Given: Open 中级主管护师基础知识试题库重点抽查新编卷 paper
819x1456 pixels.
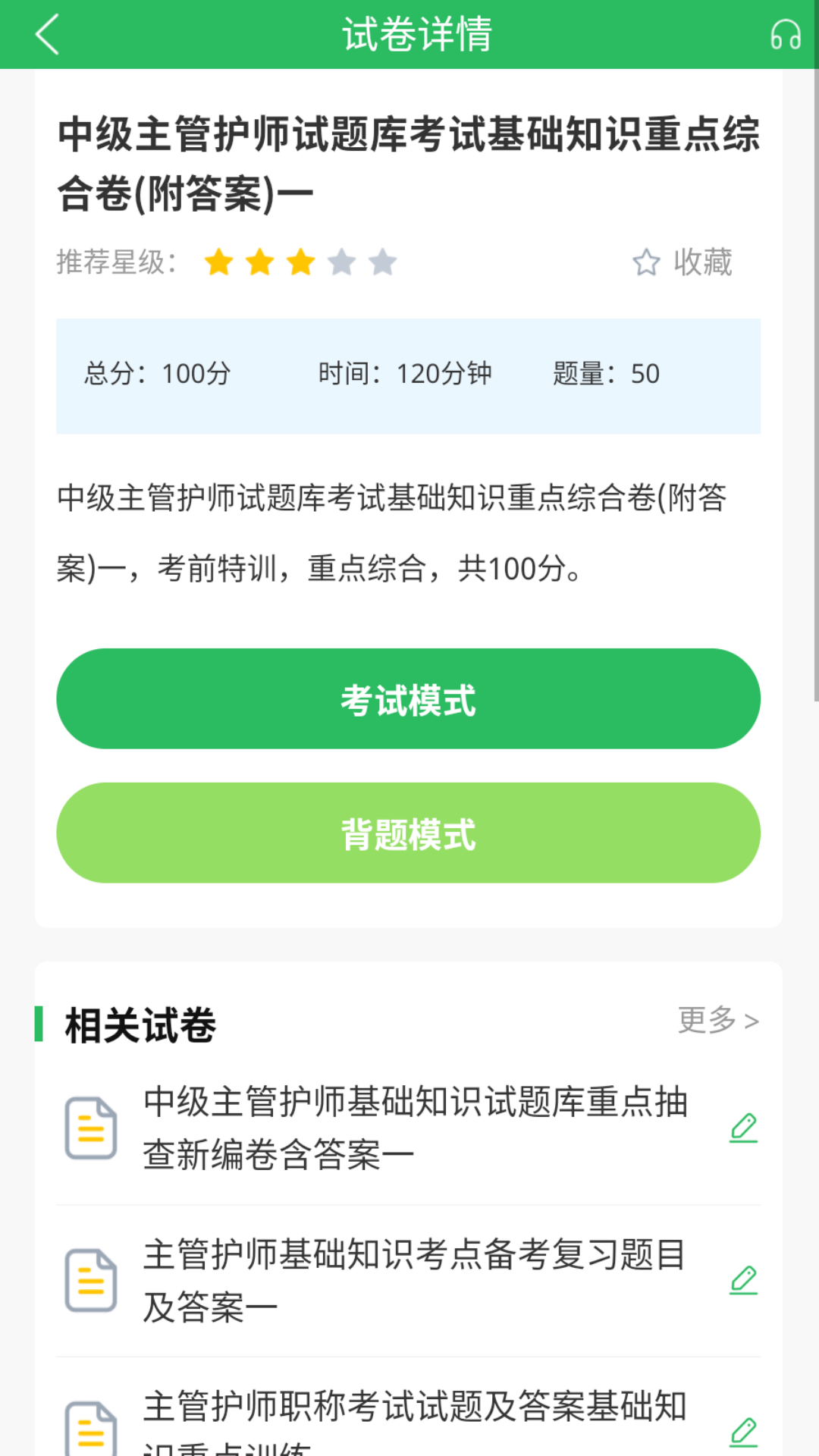Looking at the screenshot, I should coord(416,1128).
